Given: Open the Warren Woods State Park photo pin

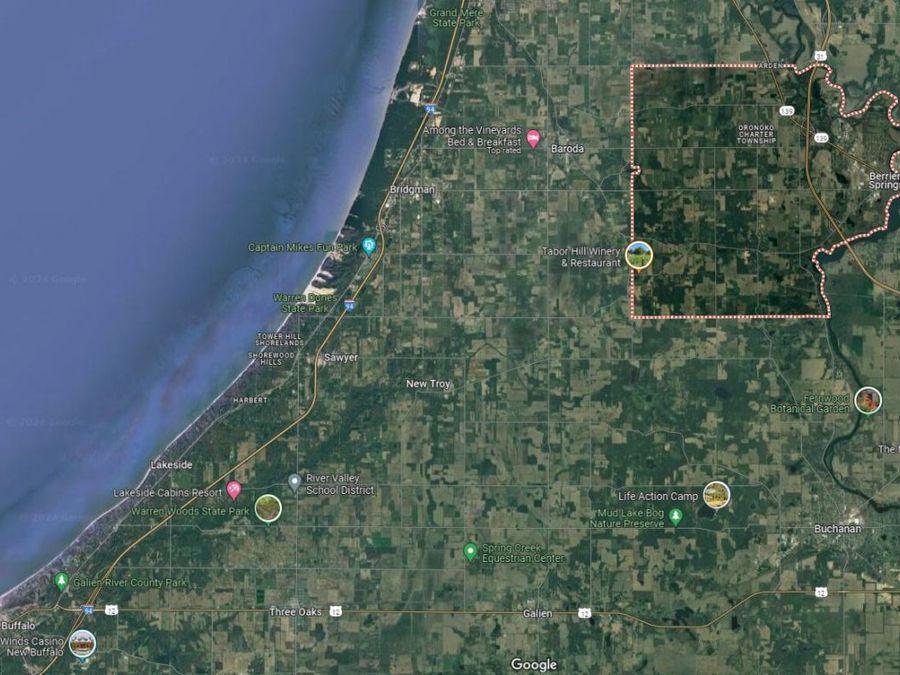Looking at the screenshot, I should [x=267, y=508].
